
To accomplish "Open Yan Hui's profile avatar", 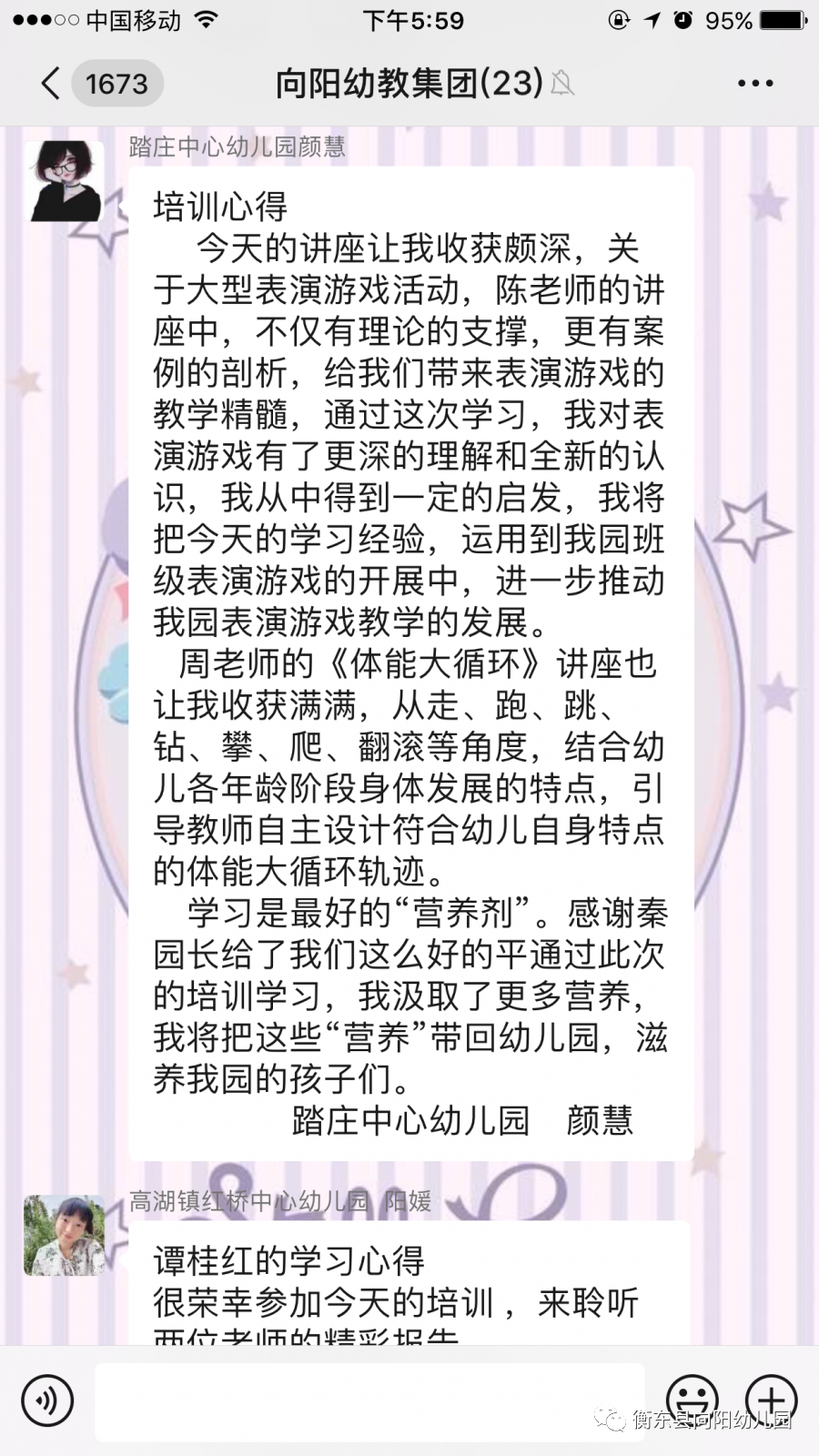I will click(64, 181).
